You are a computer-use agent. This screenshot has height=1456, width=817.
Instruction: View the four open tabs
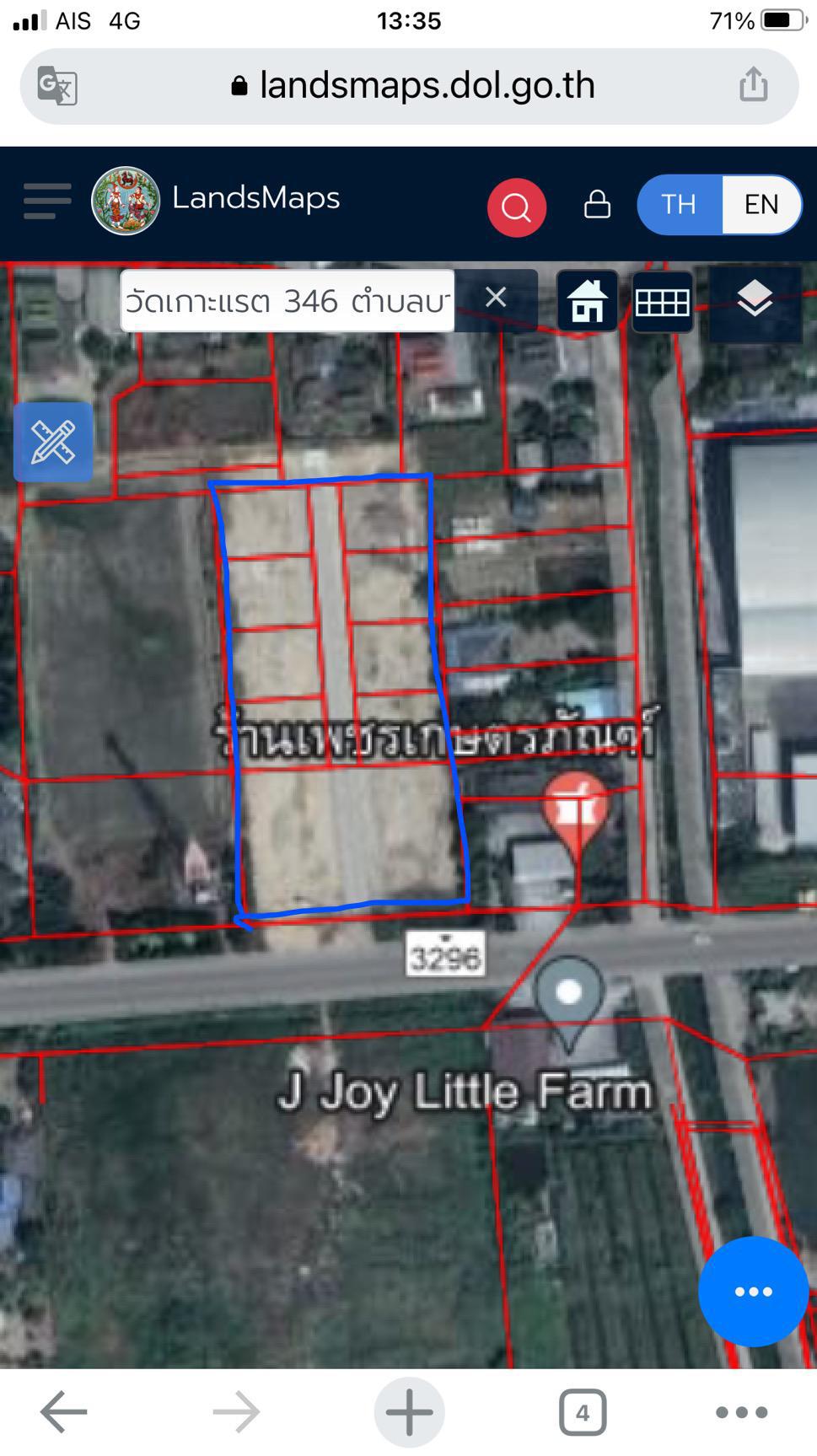coord(583,1412)
